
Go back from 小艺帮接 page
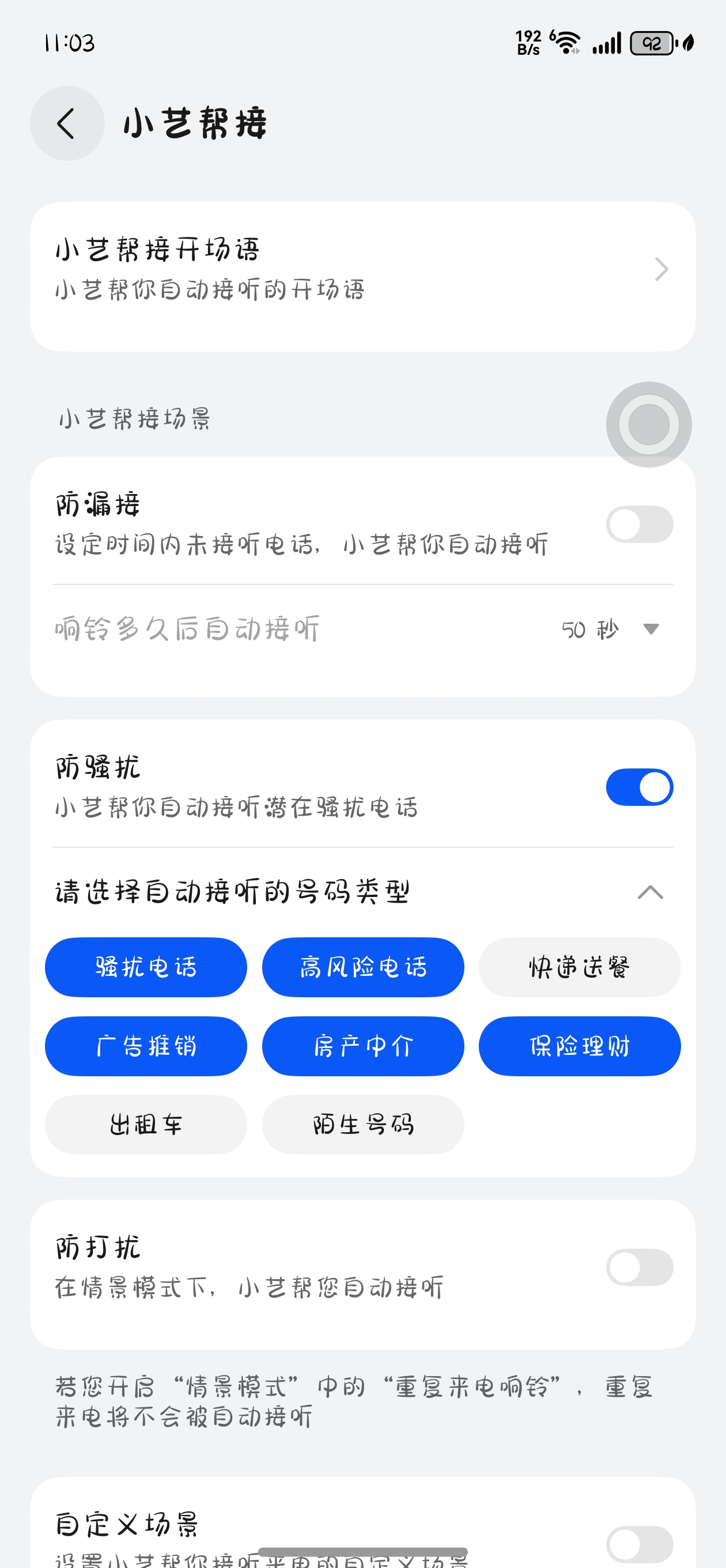67,123
